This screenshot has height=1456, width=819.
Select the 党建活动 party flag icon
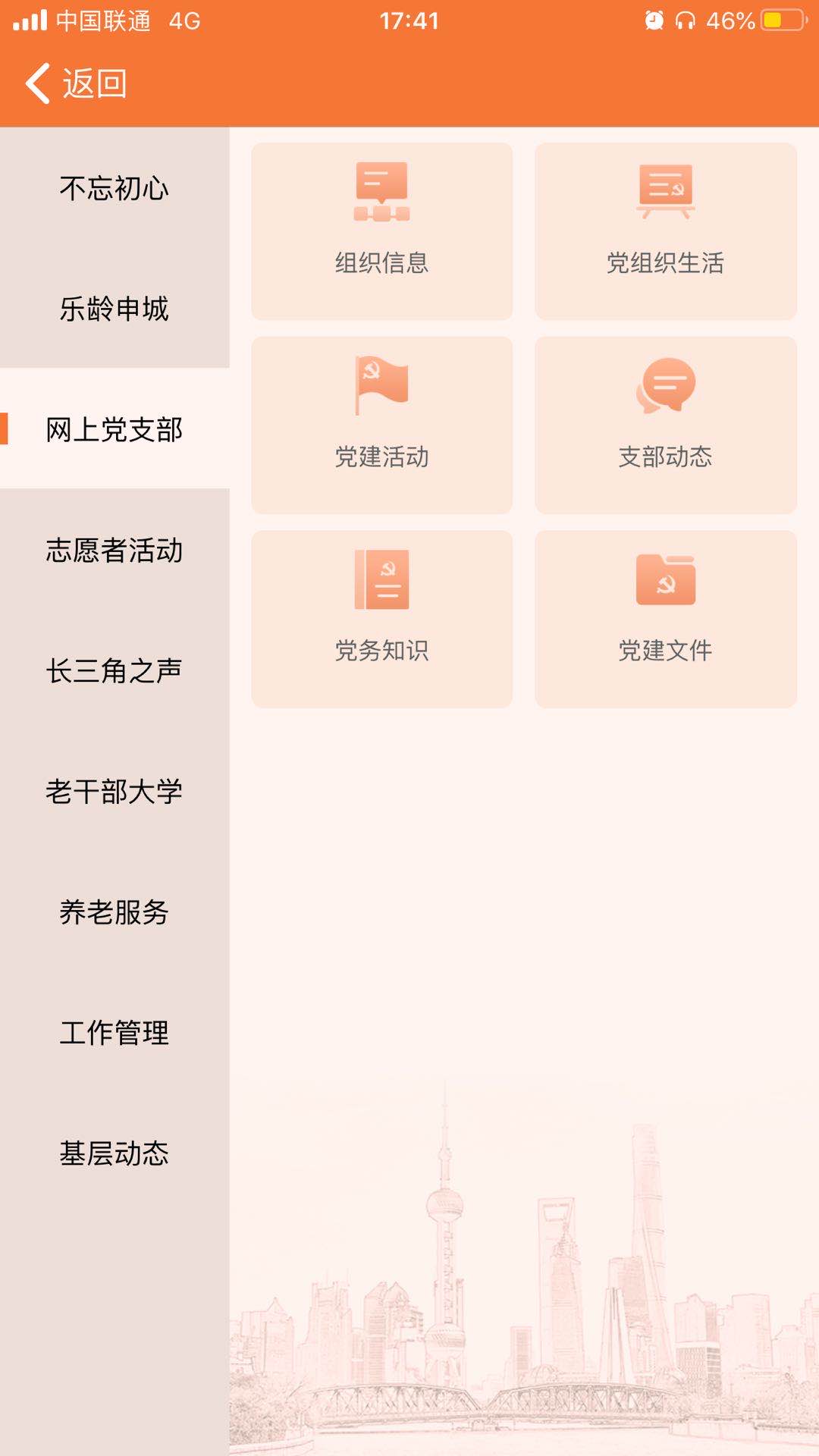pos(381,385)
